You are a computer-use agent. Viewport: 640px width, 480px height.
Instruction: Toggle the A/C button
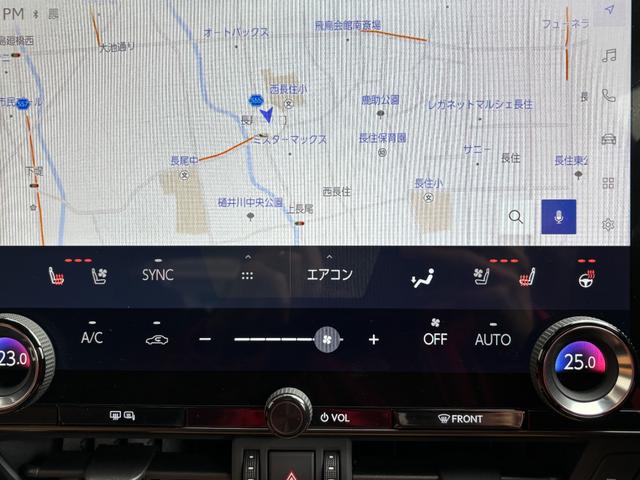[x=92, y=338]
